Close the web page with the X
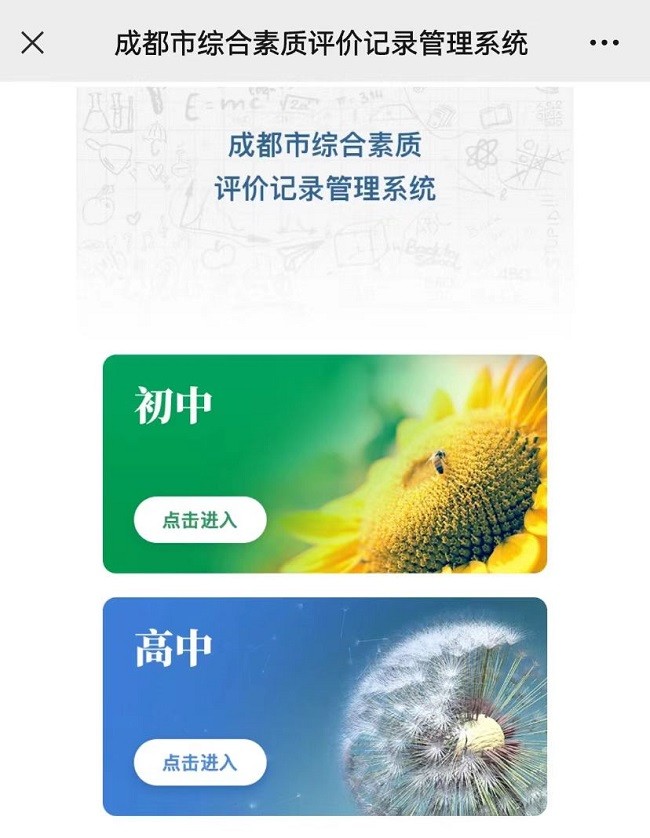 coord(33,42)
